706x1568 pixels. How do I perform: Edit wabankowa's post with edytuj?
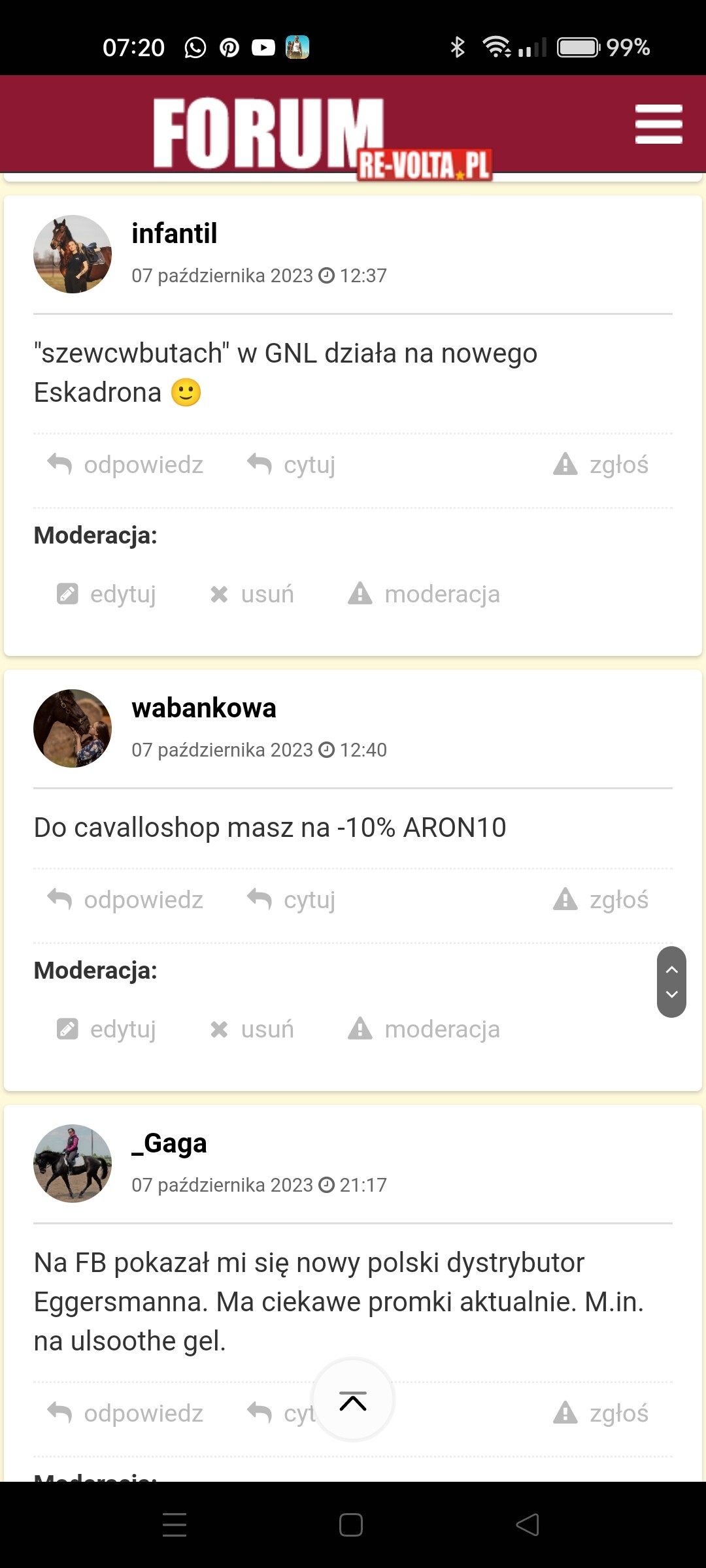(107, 1029)
